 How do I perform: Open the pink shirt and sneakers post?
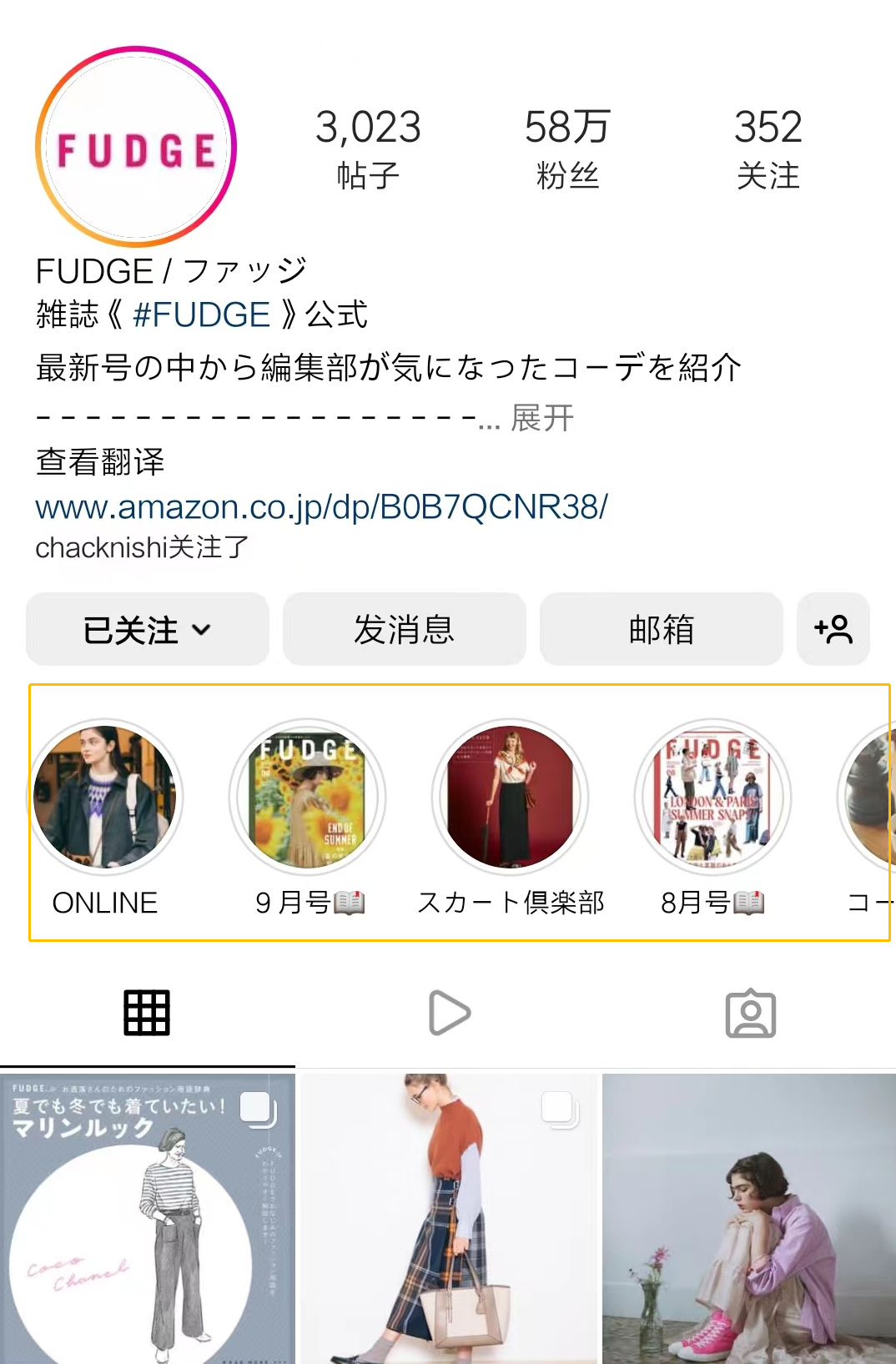(x=748, y=1218)
